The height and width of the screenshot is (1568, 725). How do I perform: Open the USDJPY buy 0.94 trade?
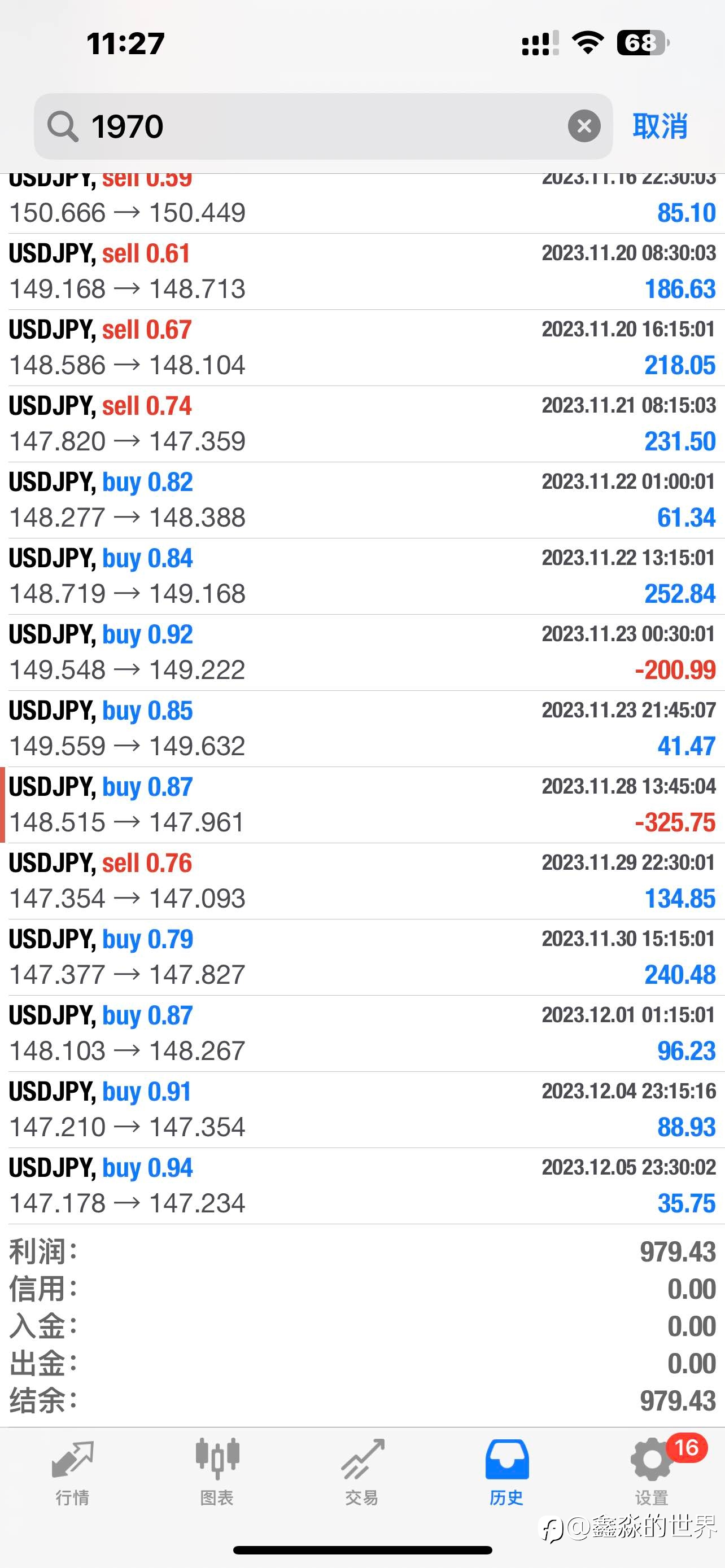coord(362,1186)
